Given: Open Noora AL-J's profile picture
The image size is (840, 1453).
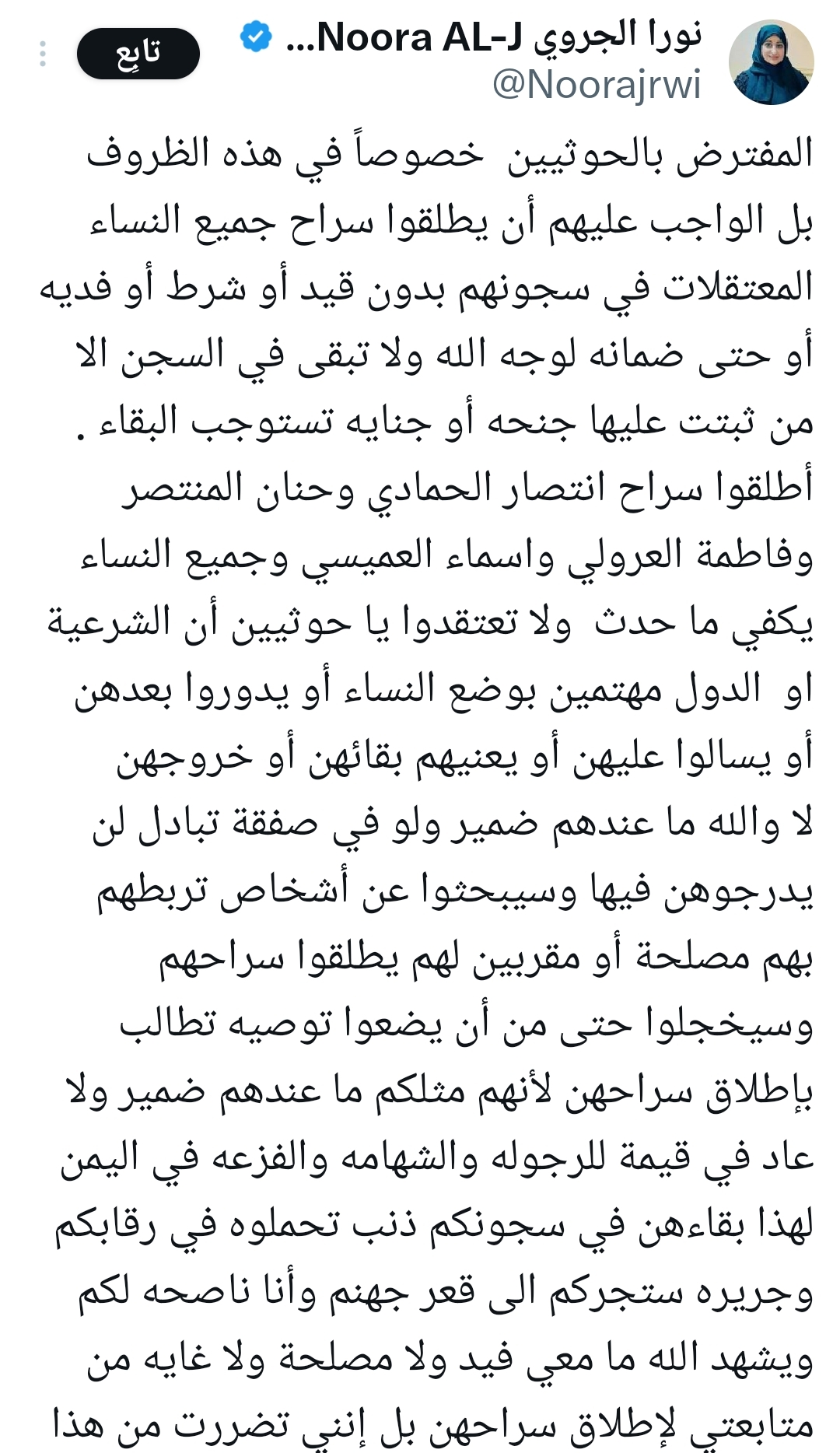Looking at the screenshot, I should coord(771,62).
